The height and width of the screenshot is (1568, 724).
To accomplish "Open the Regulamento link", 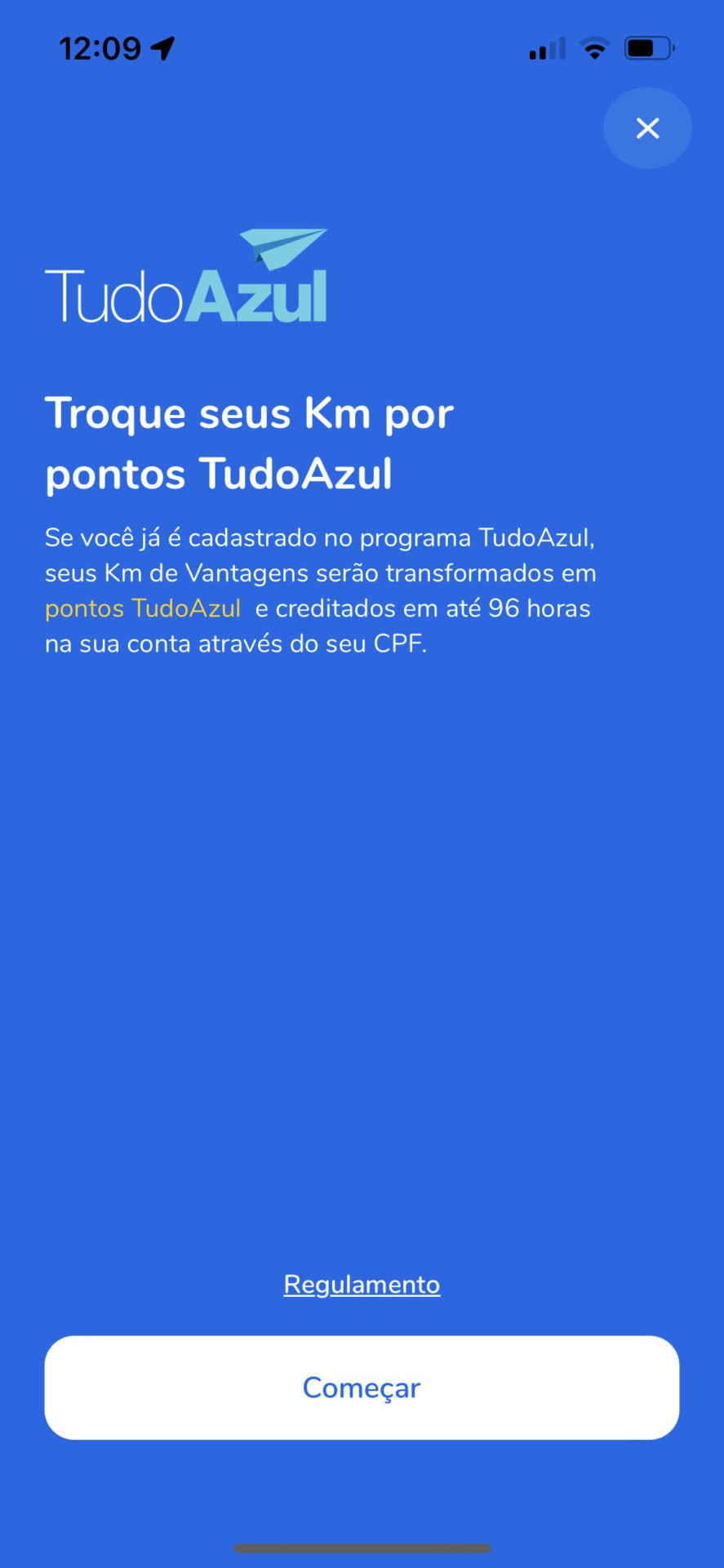I will click(x=362, y=1285).
